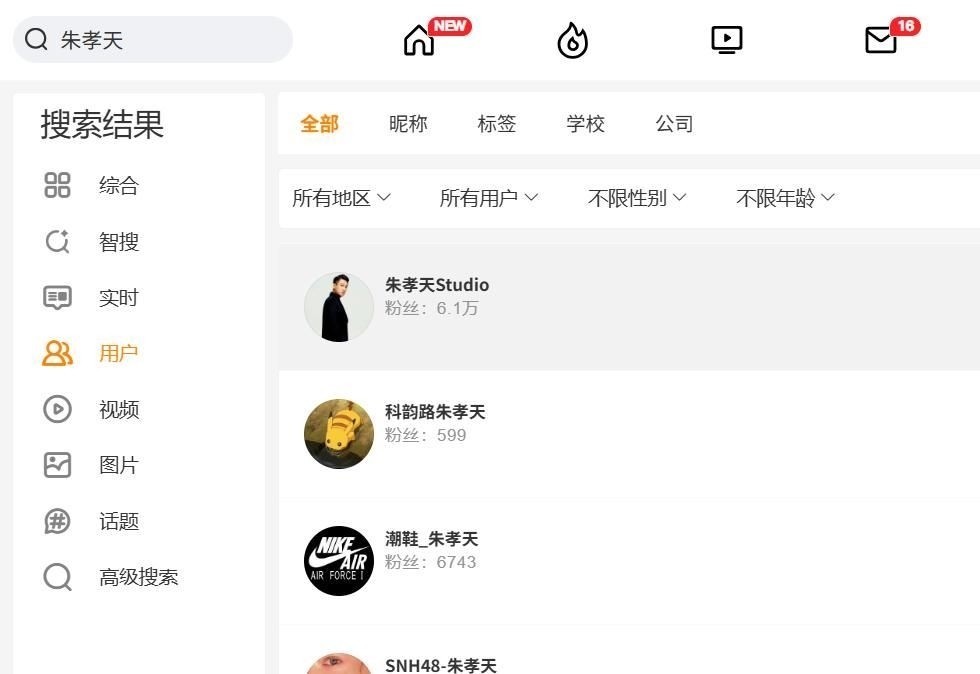Open 高级搜索

[x=138, y=578]
